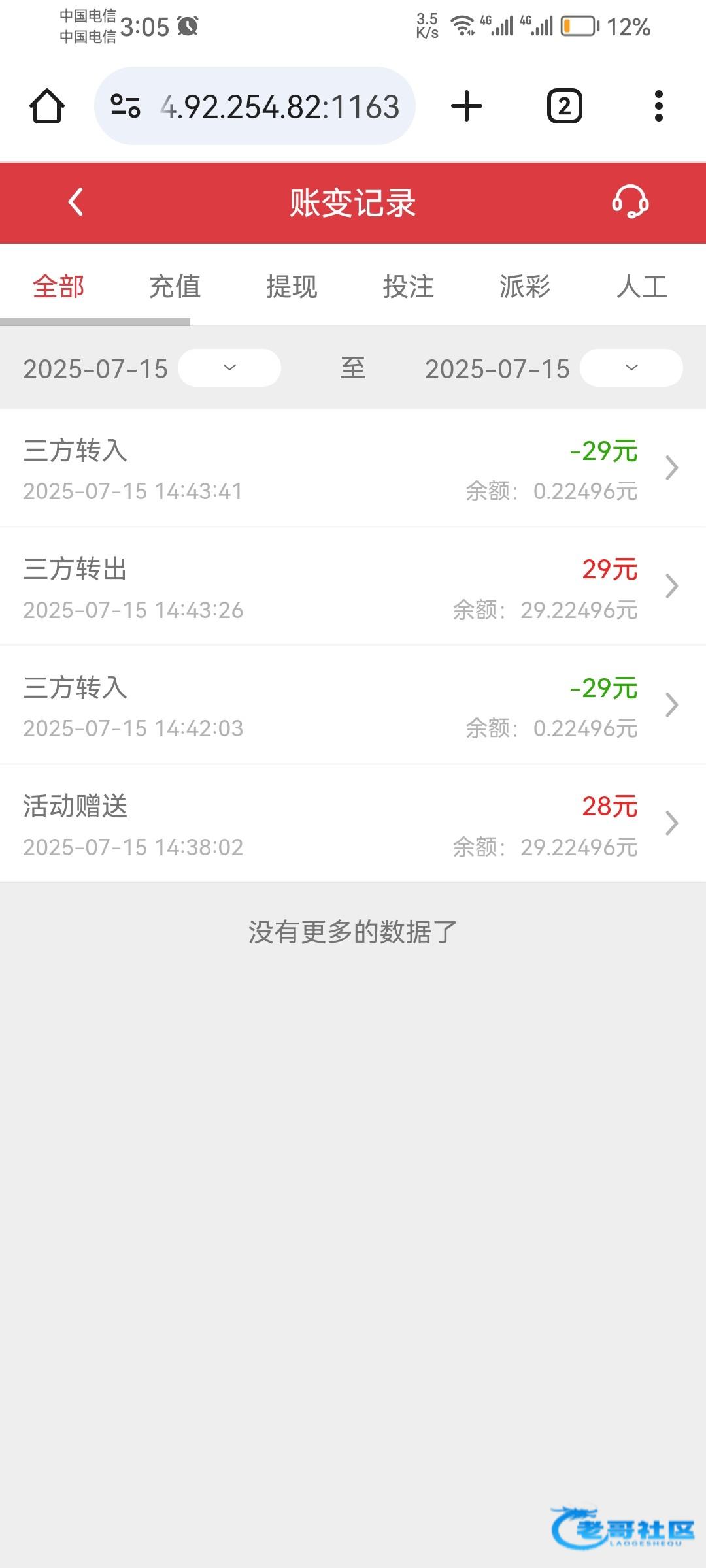Tap the browser home button

[x=47, y=106]
